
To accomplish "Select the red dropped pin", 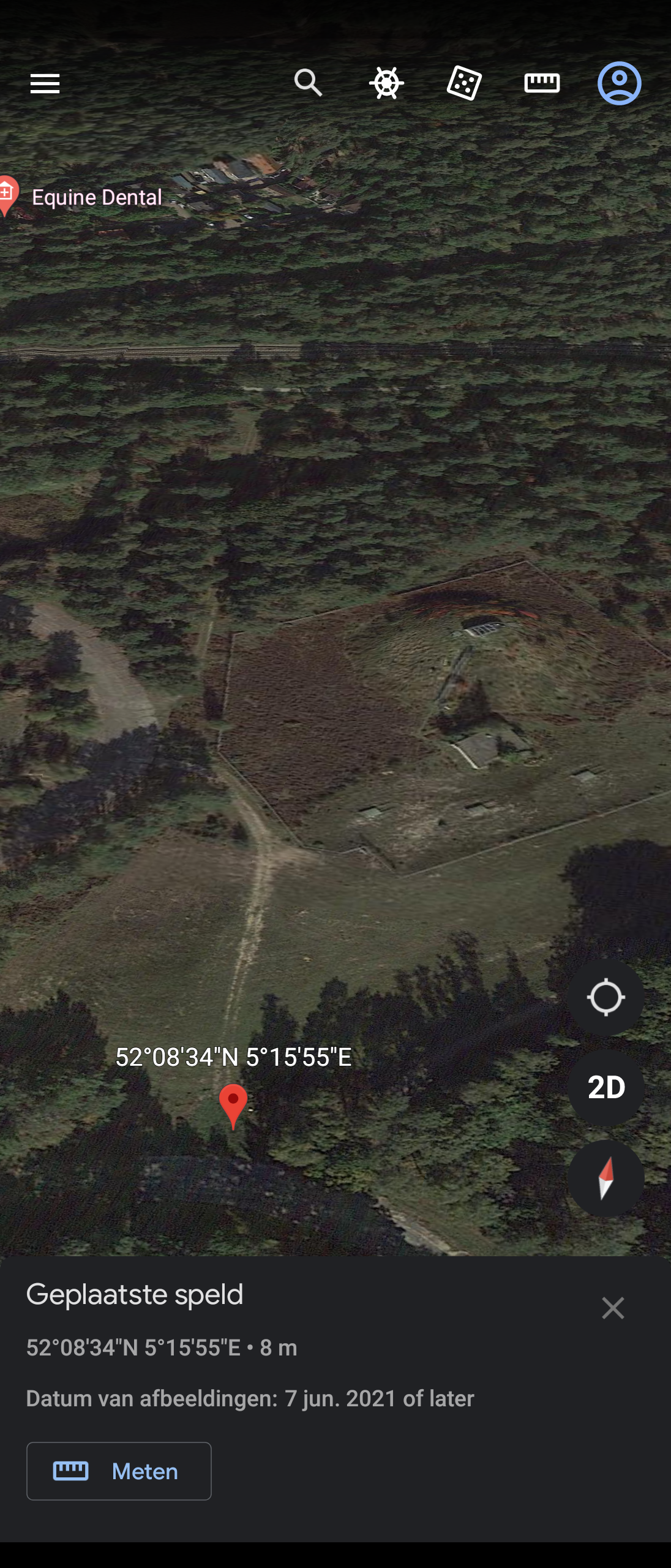I will [233, 1104].
